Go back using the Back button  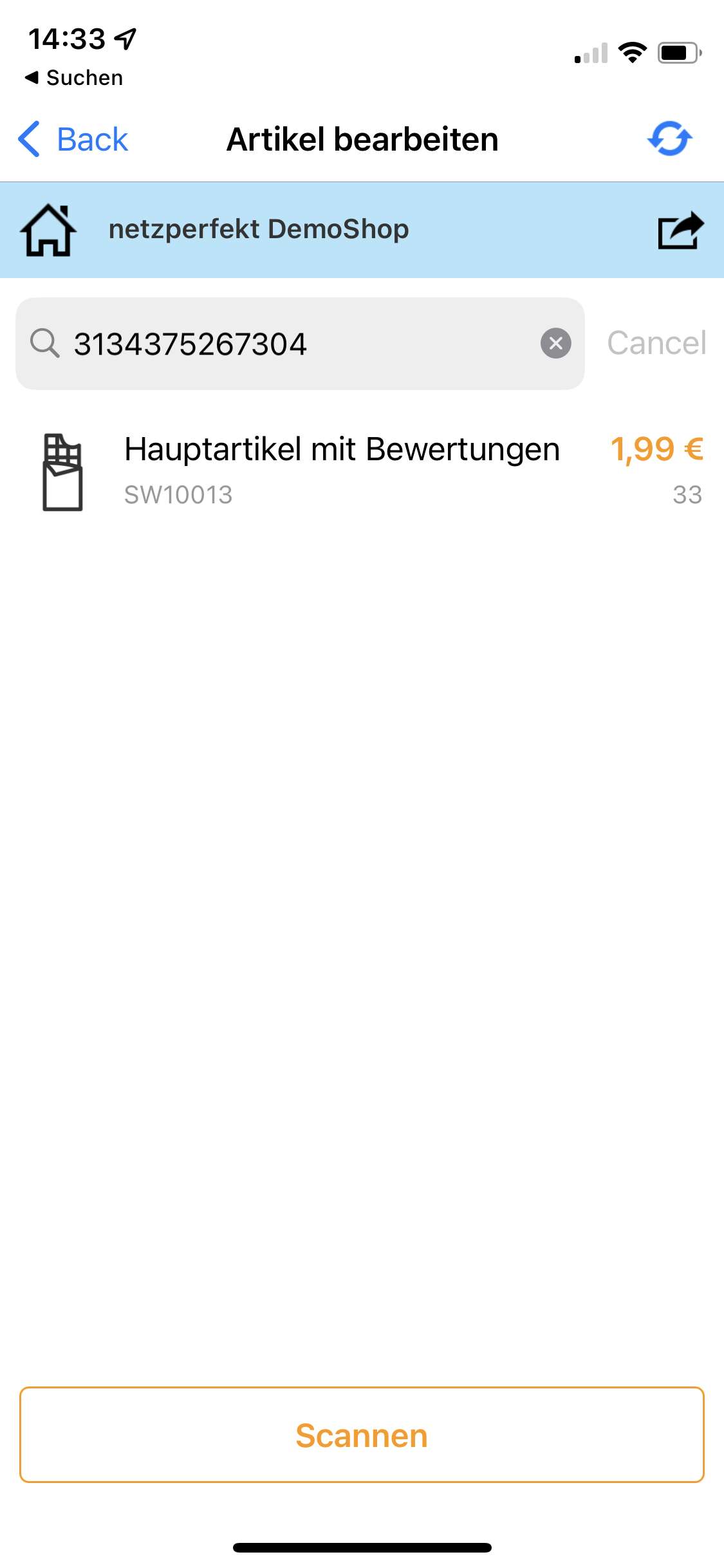(73, 139)
